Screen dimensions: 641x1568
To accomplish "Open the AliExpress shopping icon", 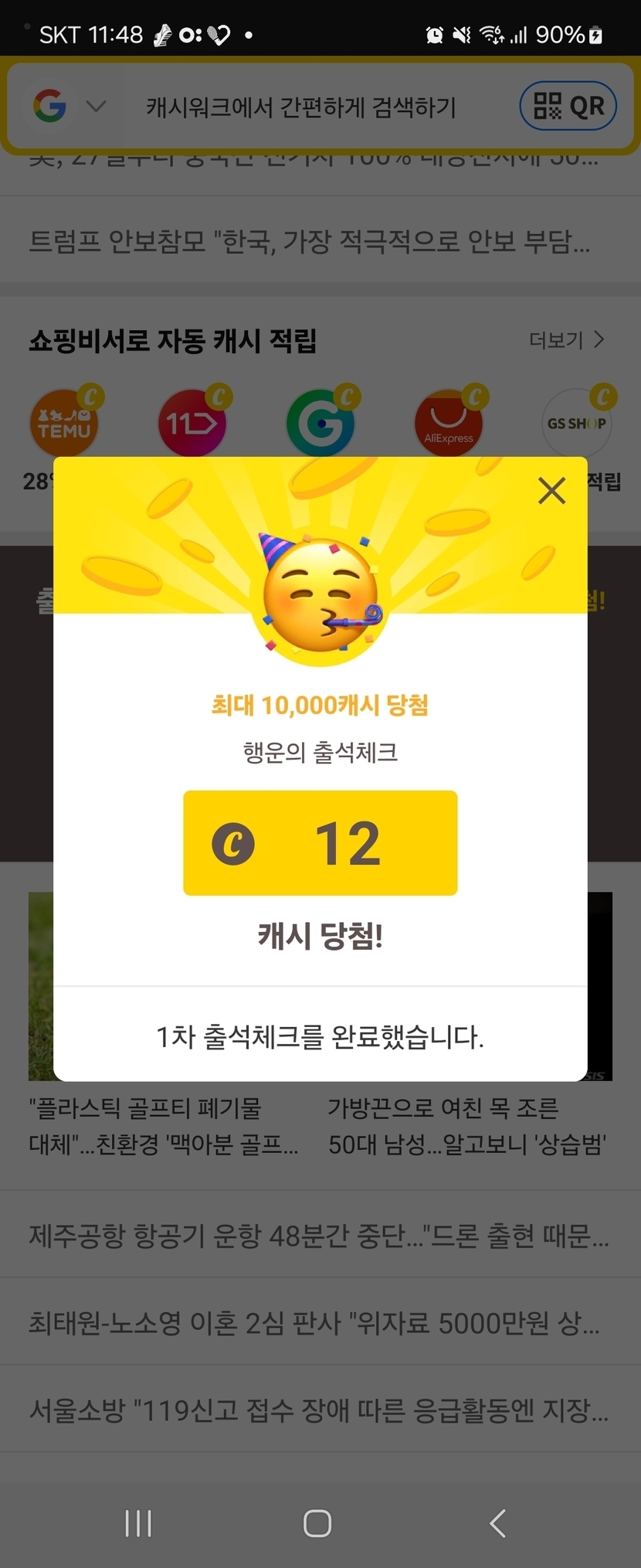I will [x=449, y=422].
